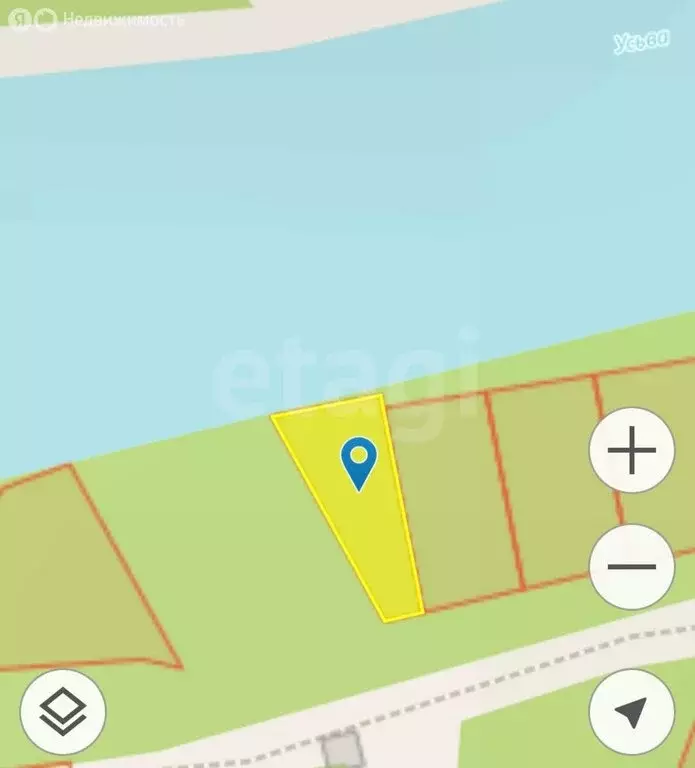
Task: Zoom out of the map
Action: (632, 566)
